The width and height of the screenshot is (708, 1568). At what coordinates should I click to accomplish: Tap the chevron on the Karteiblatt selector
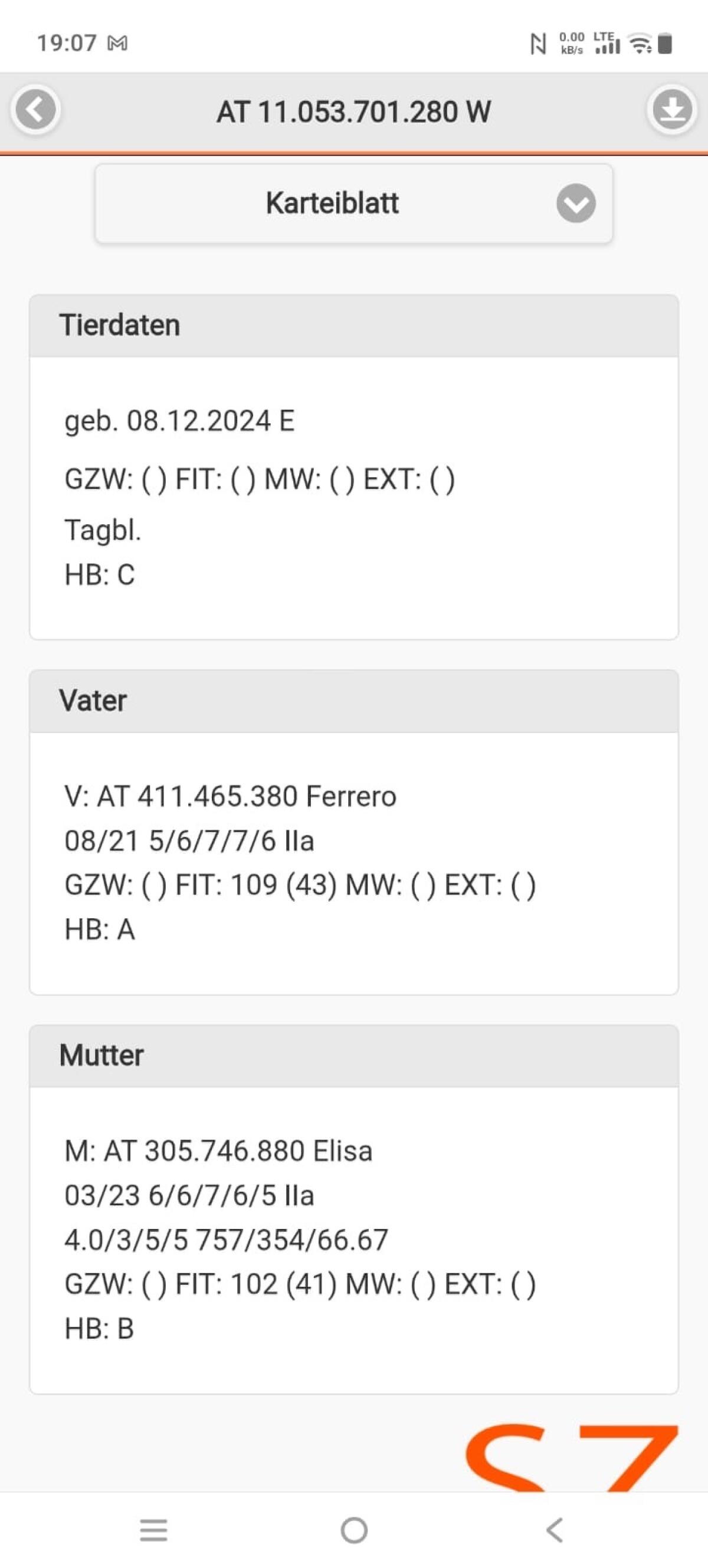(x=576, y=203)
